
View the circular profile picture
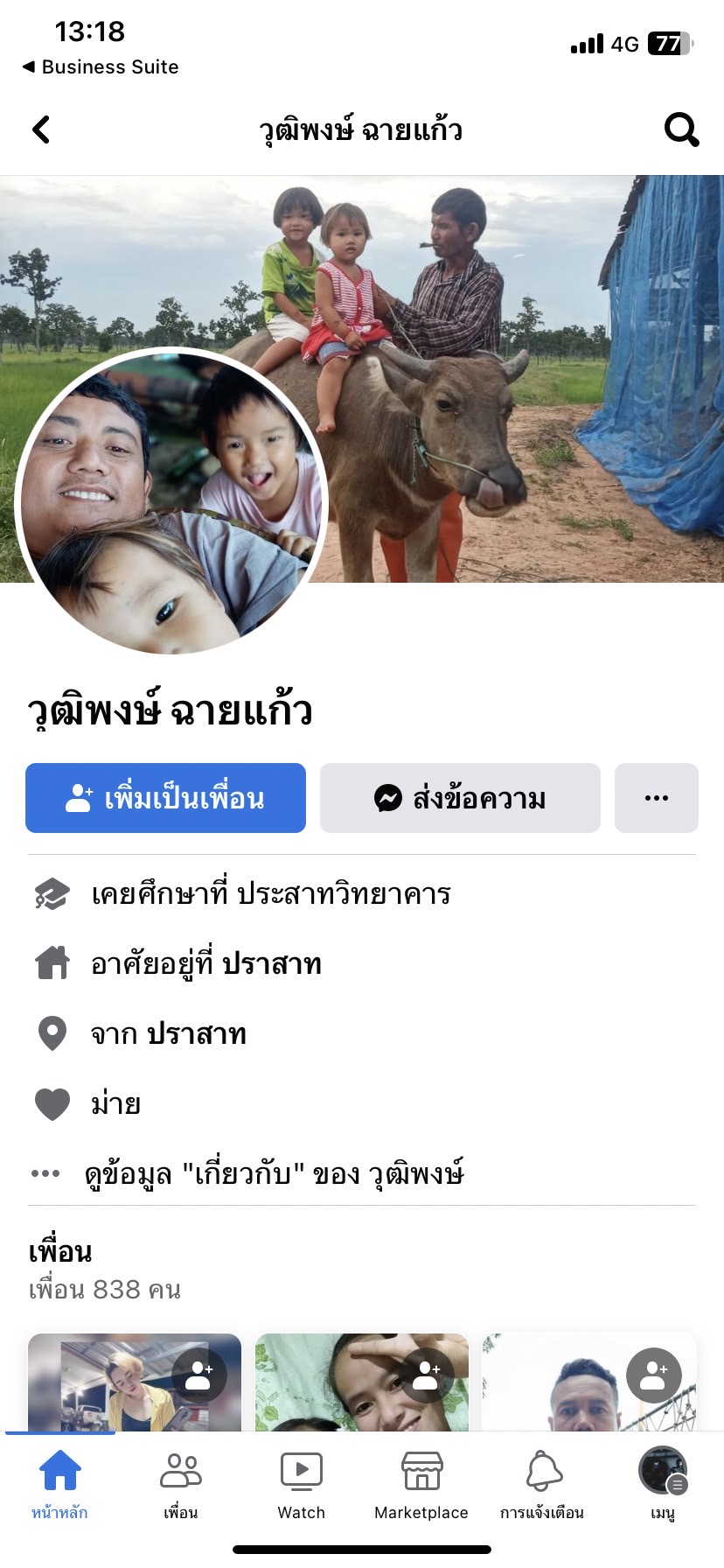[171, 503]
